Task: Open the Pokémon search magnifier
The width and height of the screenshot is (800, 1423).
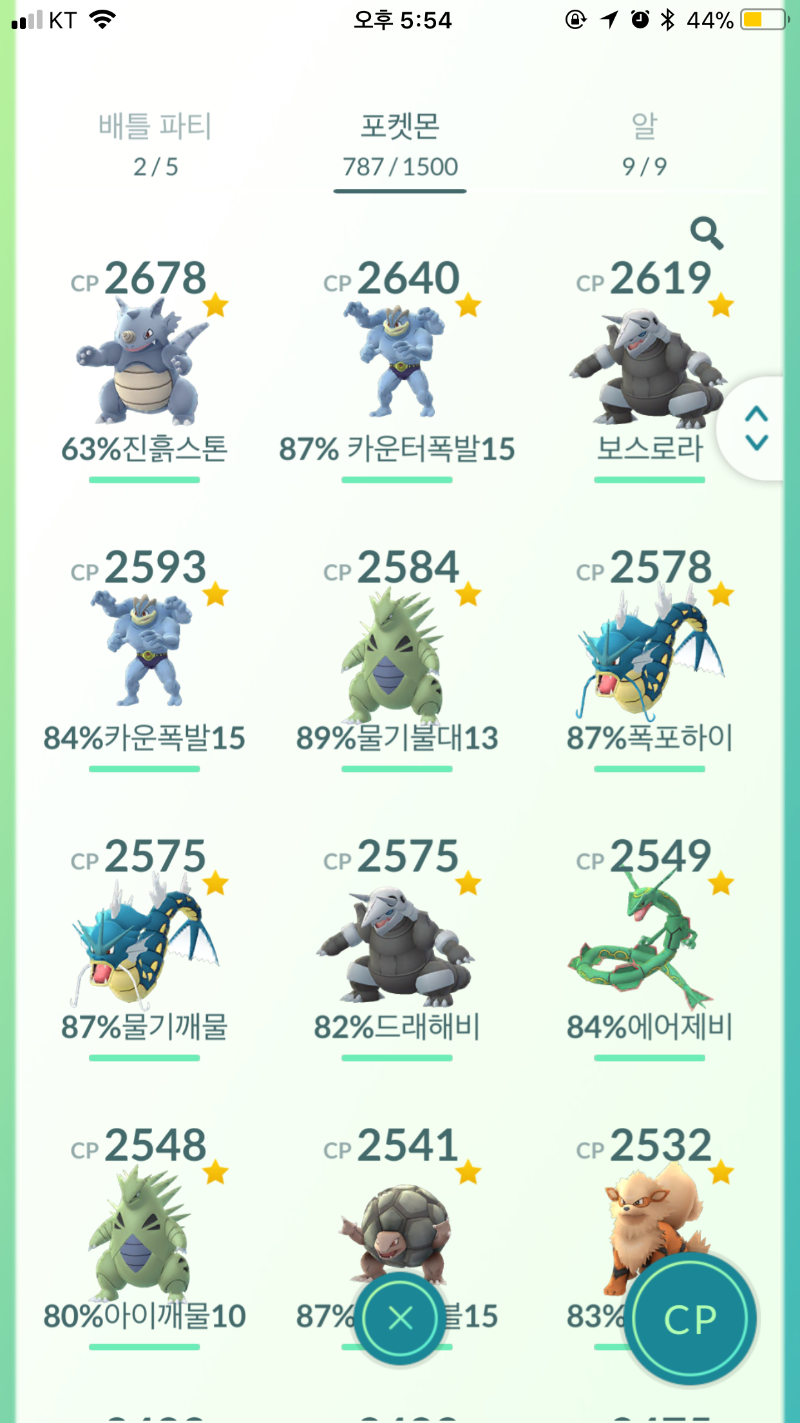Action: [x=707, y=233]
